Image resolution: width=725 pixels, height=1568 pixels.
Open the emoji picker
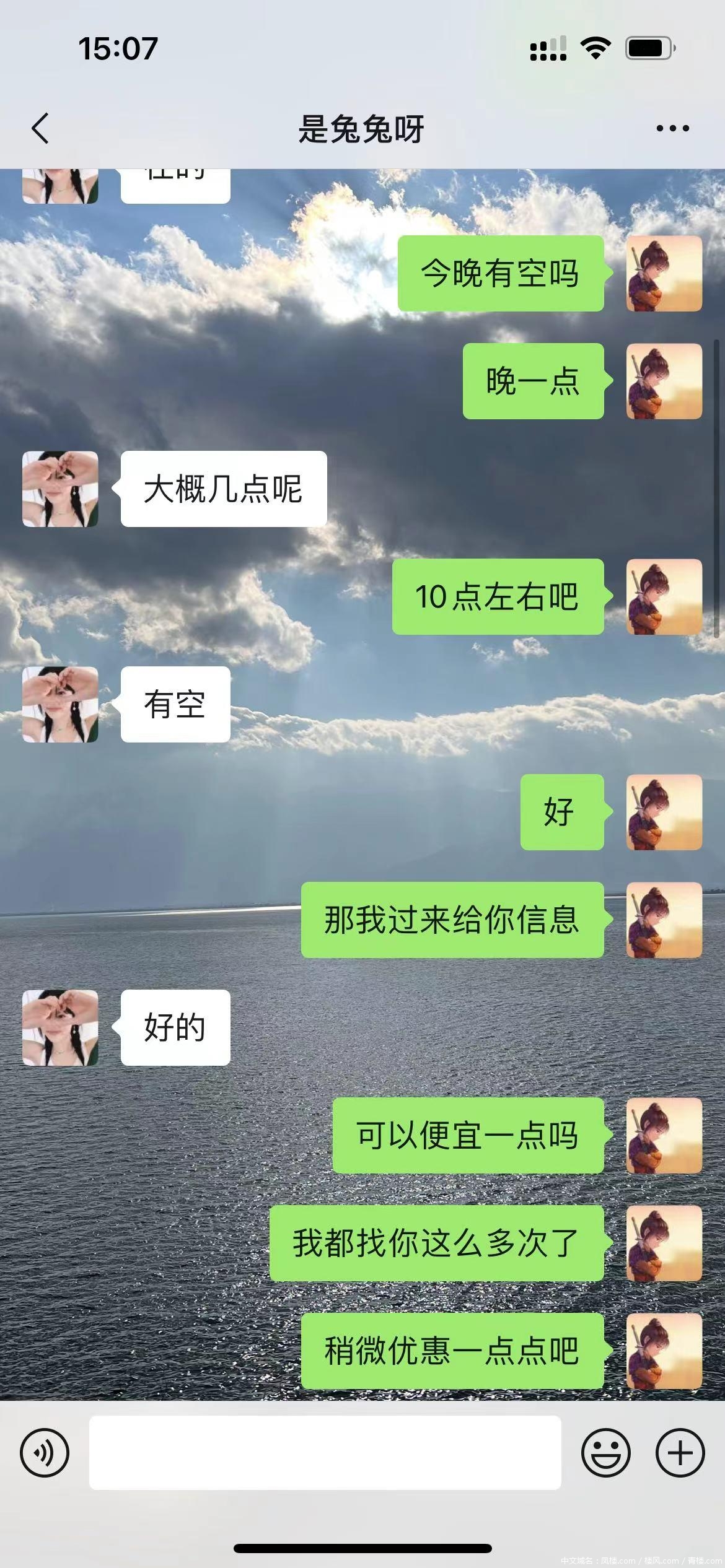(605, 1453)
